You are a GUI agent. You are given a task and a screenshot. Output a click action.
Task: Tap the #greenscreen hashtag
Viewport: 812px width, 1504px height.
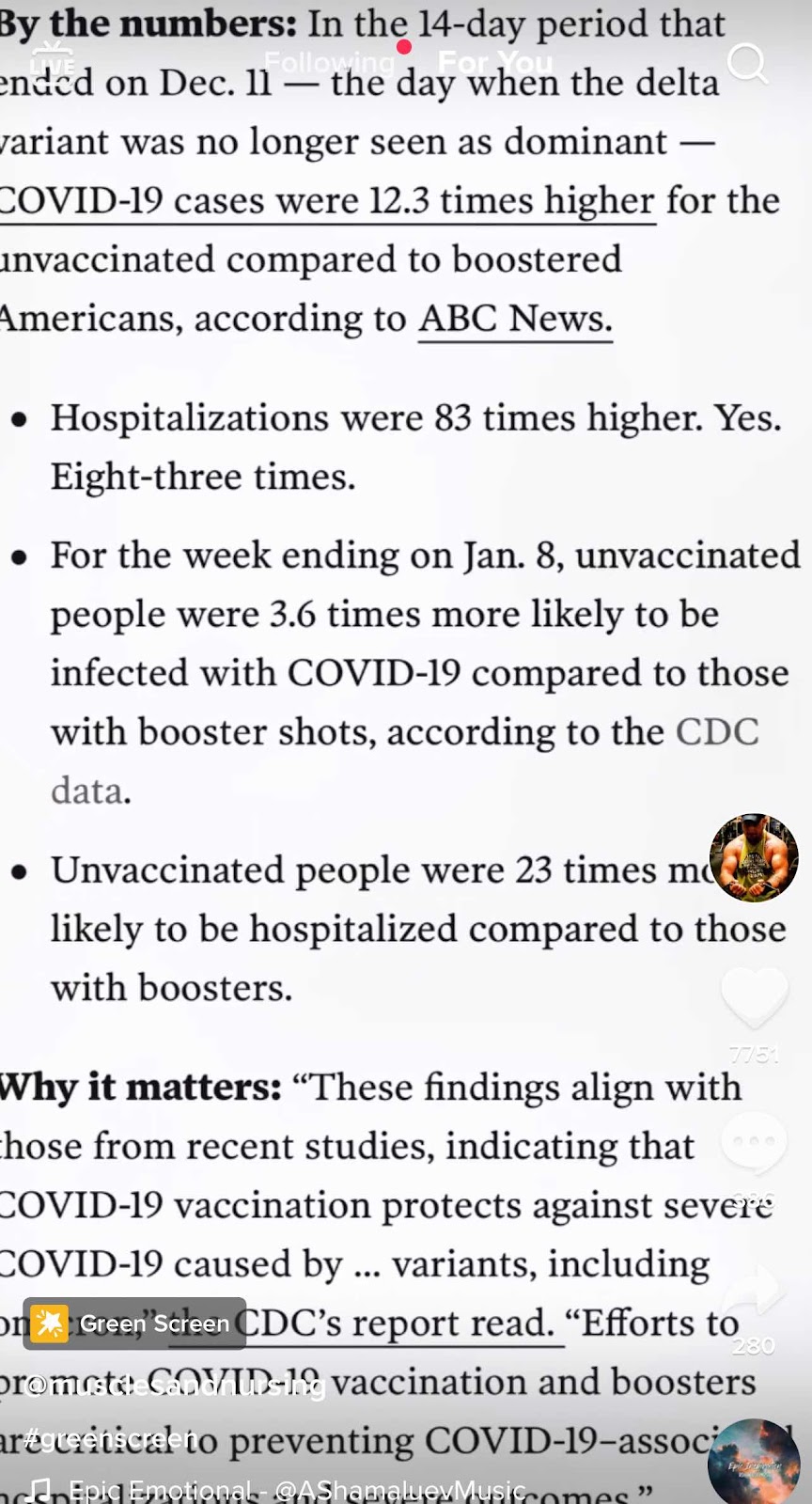[x=109, y=1438]
